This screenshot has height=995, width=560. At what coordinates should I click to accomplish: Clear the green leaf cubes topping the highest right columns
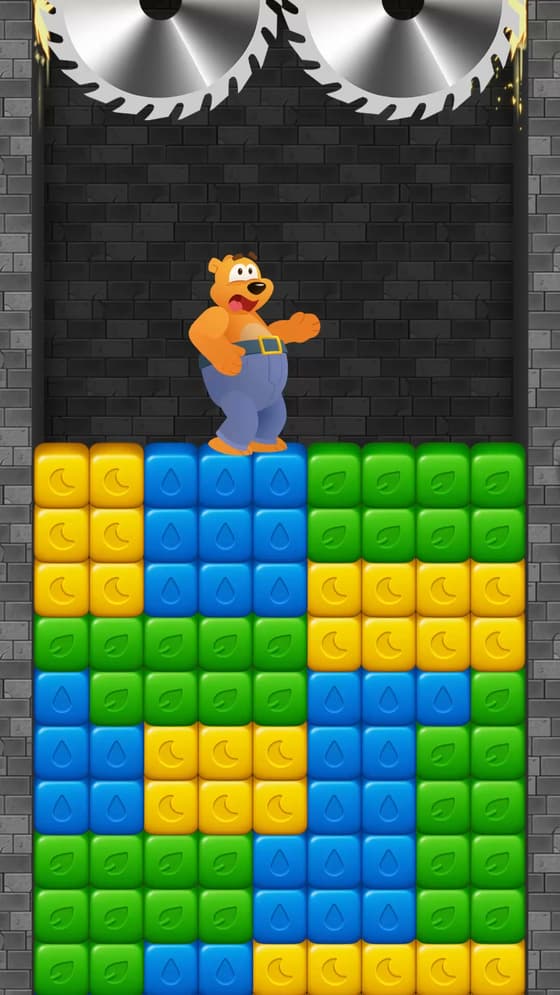(x=417, y=502)
